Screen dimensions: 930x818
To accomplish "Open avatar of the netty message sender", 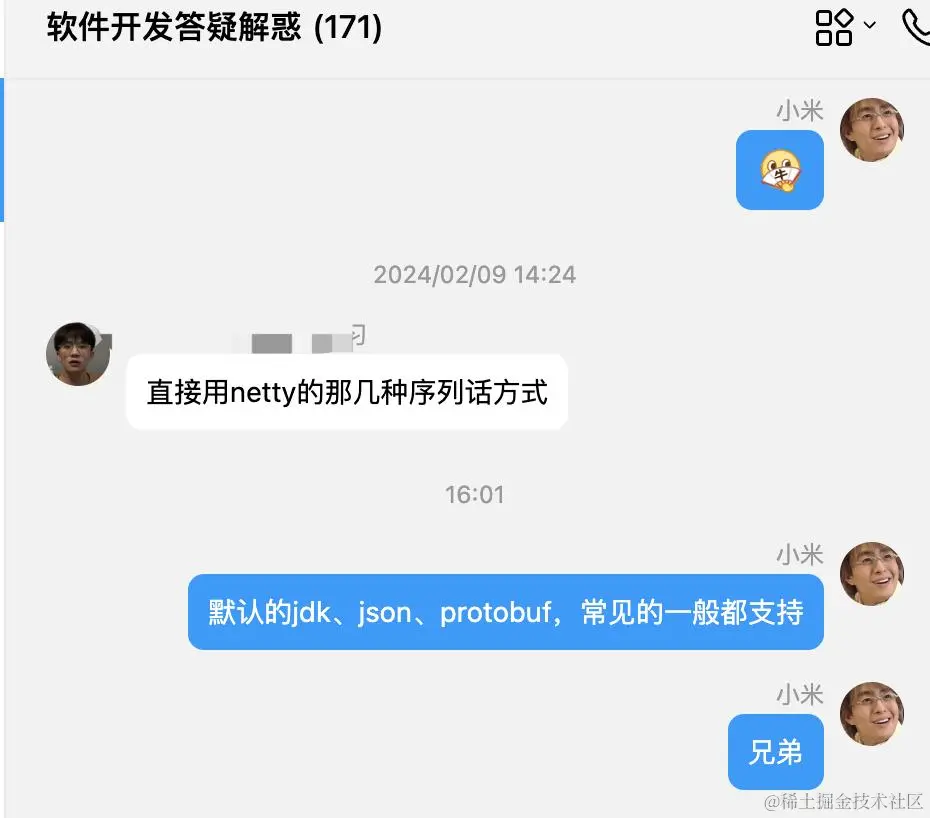I will coord(78,354).
